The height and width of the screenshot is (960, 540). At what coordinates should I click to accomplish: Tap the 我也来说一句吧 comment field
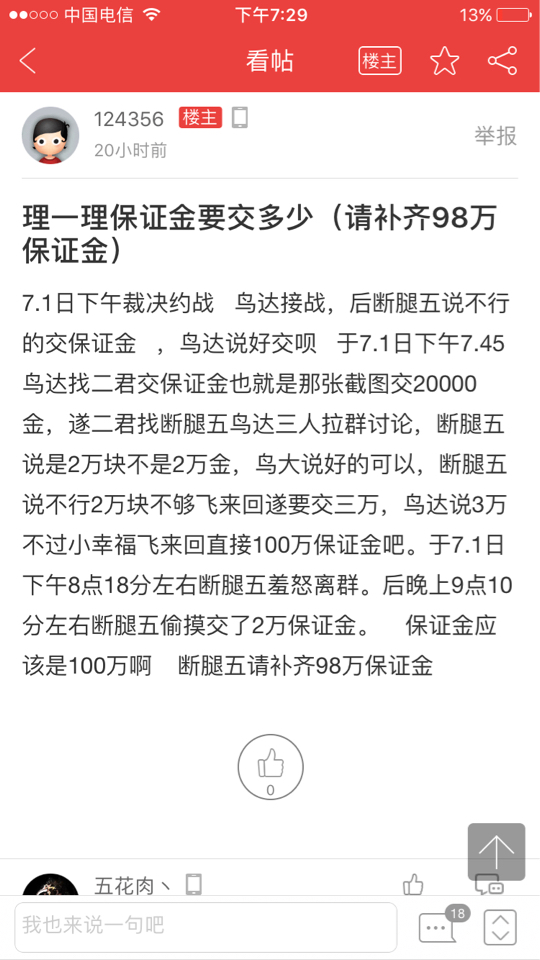click(x=206, y=924)
